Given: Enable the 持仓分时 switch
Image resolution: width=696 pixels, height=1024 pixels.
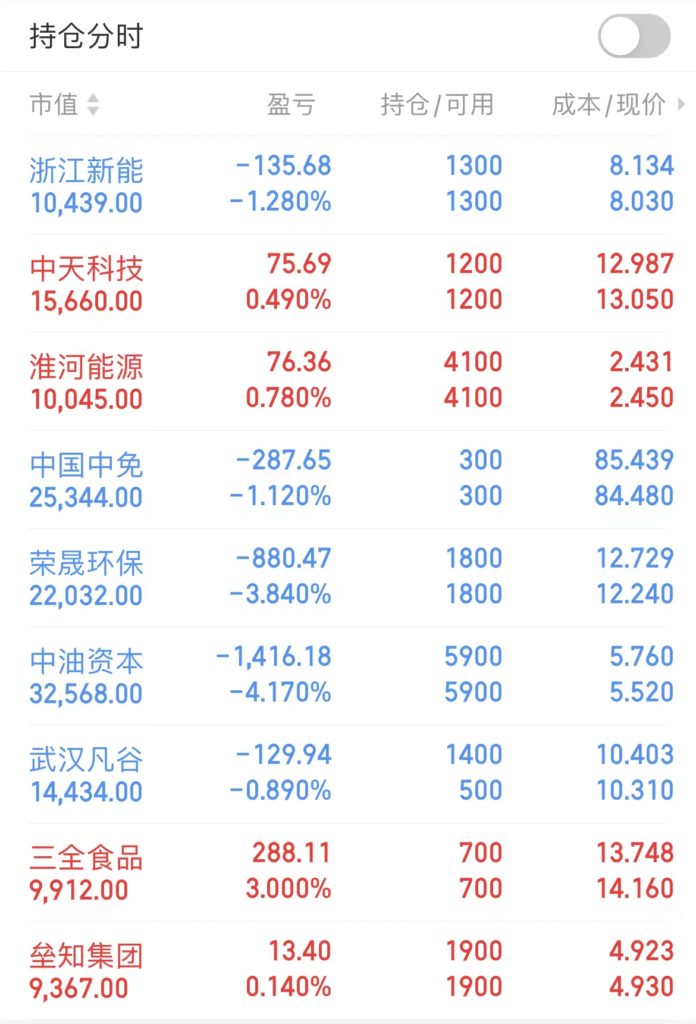Looking at the screenshot, I should pos(633,37).
